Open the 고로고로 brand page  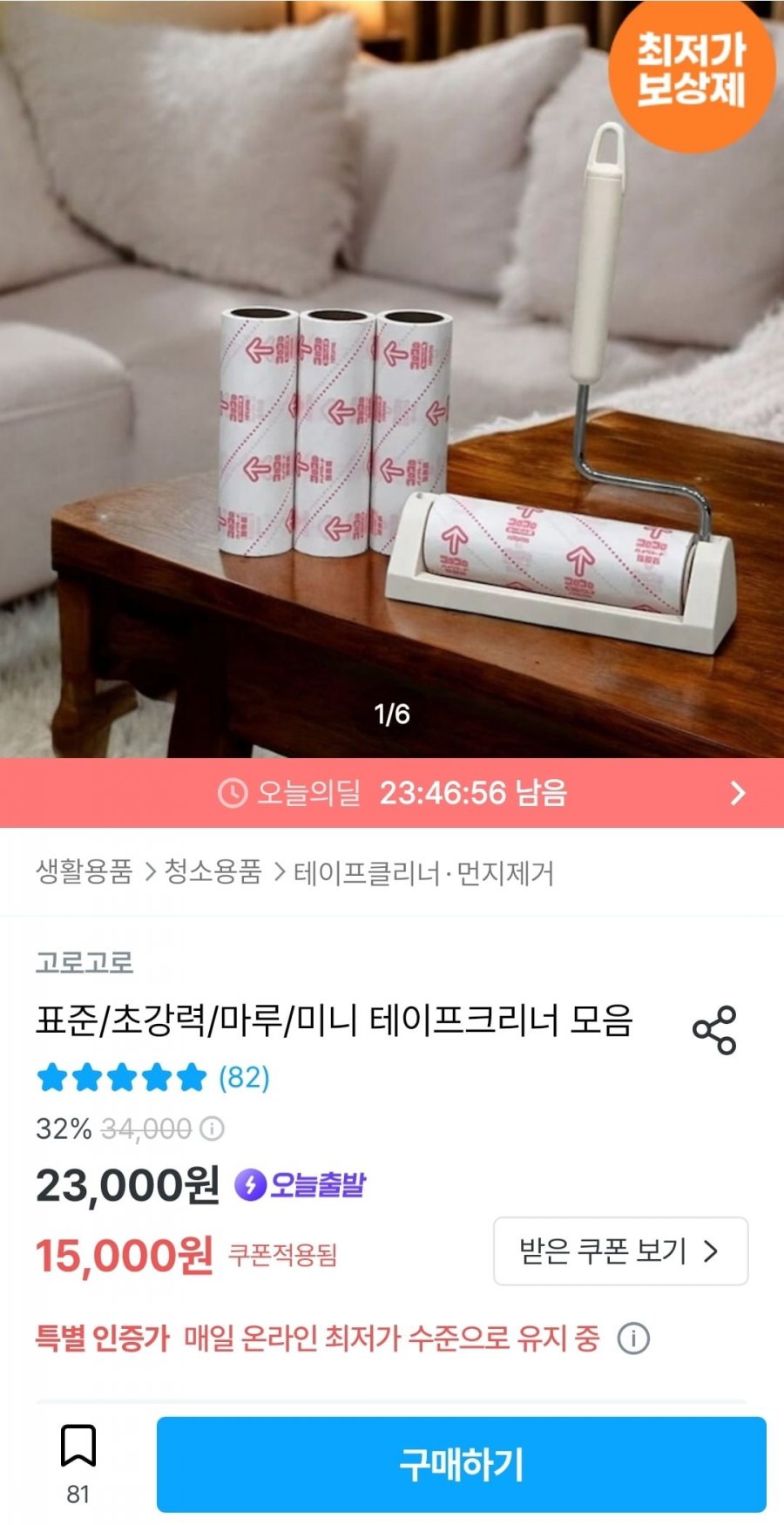tap(84, 962)
